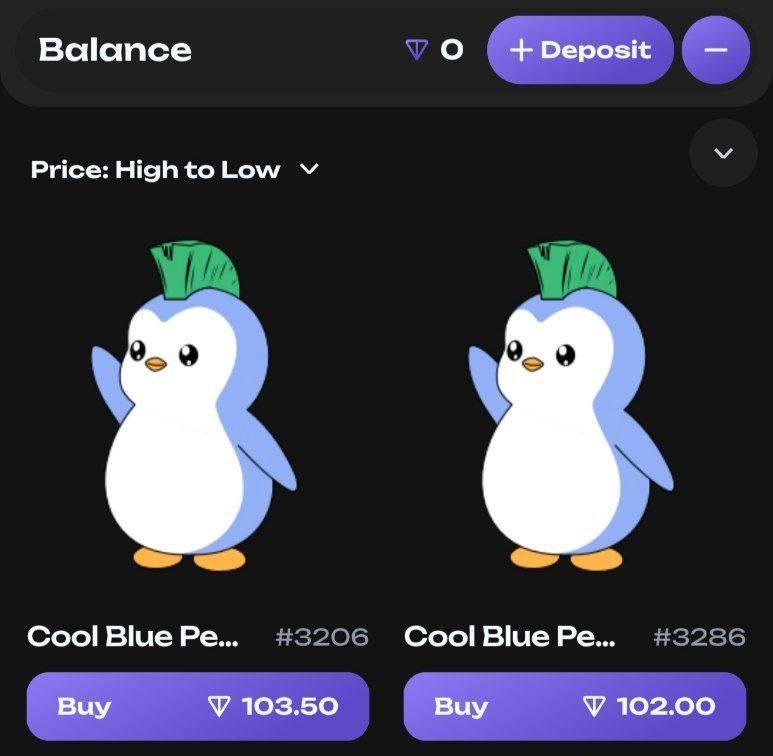Buy penguin #3206 for 103.50
773x756 pixels.
[197, 706]
